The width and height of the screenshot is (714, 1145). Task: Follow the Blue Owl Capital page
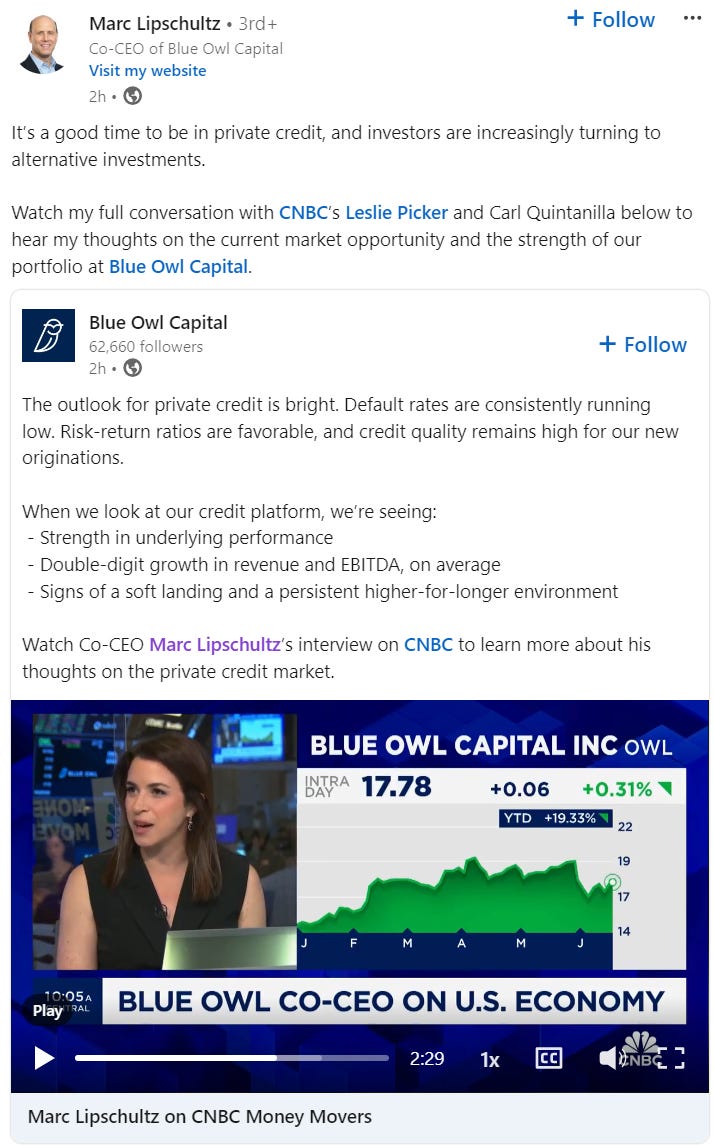642,344
